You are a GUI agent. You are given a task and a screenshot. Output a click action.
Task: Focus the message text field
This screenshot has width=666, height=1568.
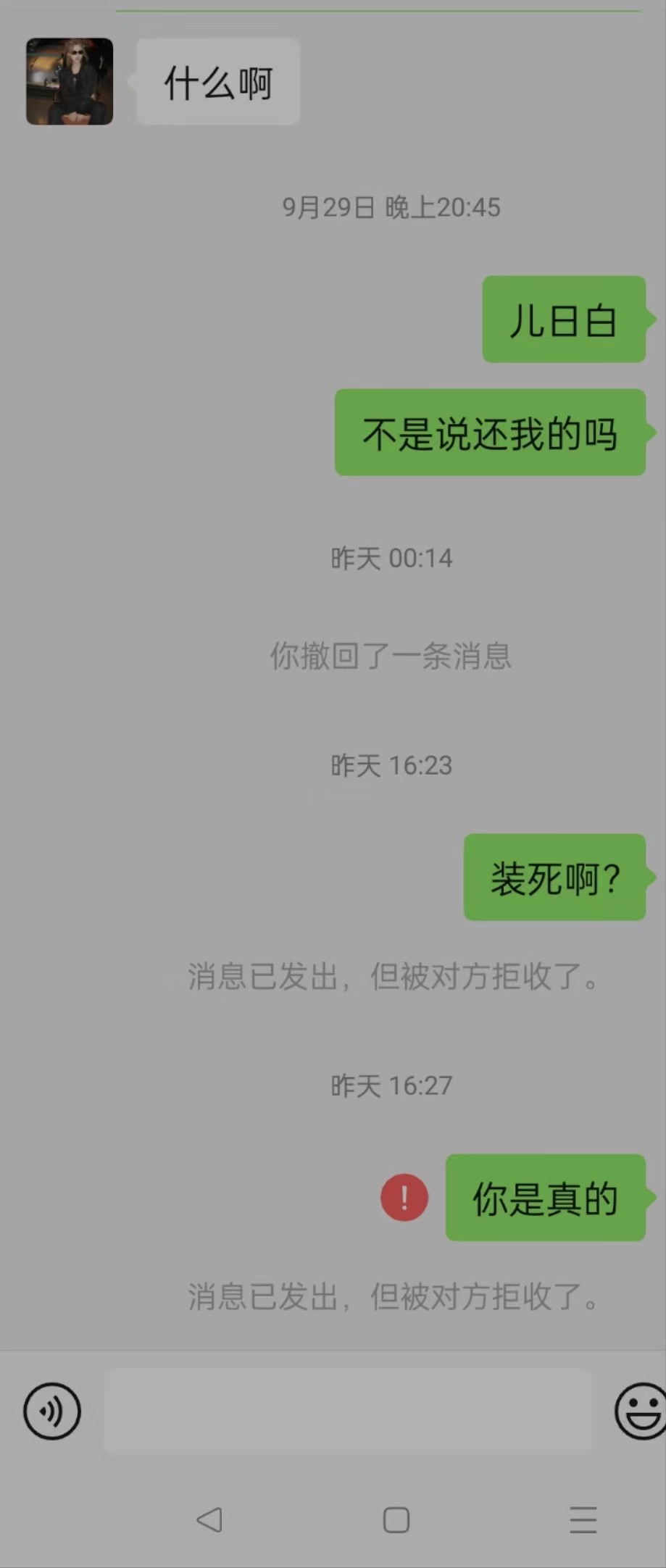click(x=348, y=1411)
